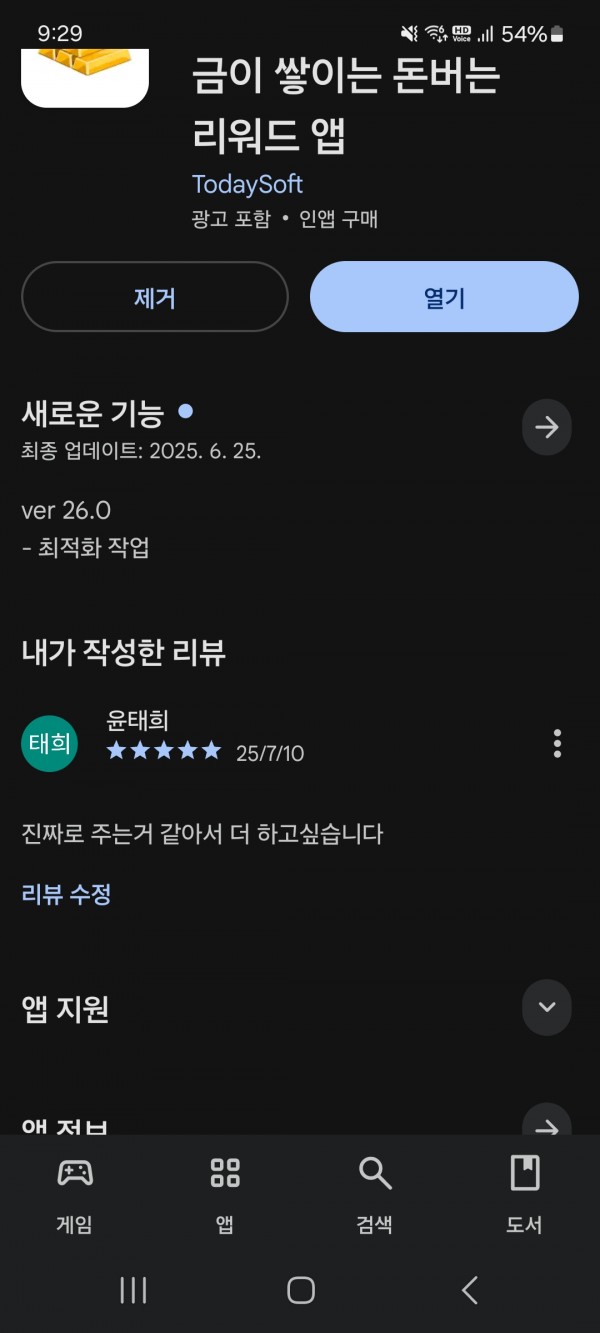Open the TodaySoft developer page

pos(247,184)
